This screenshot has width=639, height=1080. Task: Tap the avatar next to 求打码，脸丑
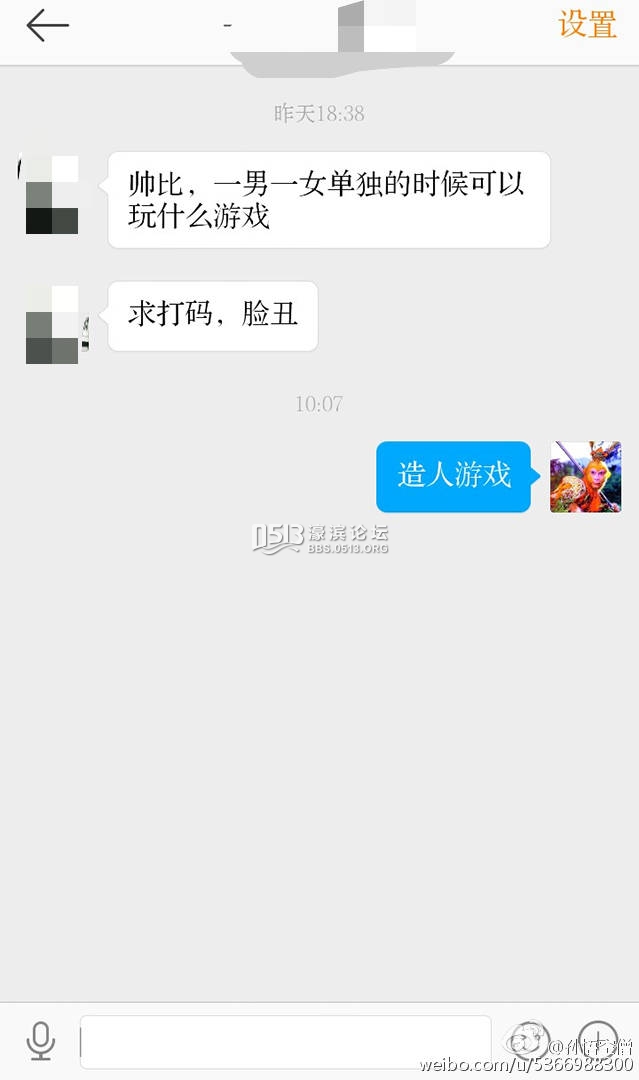[53, 324]
